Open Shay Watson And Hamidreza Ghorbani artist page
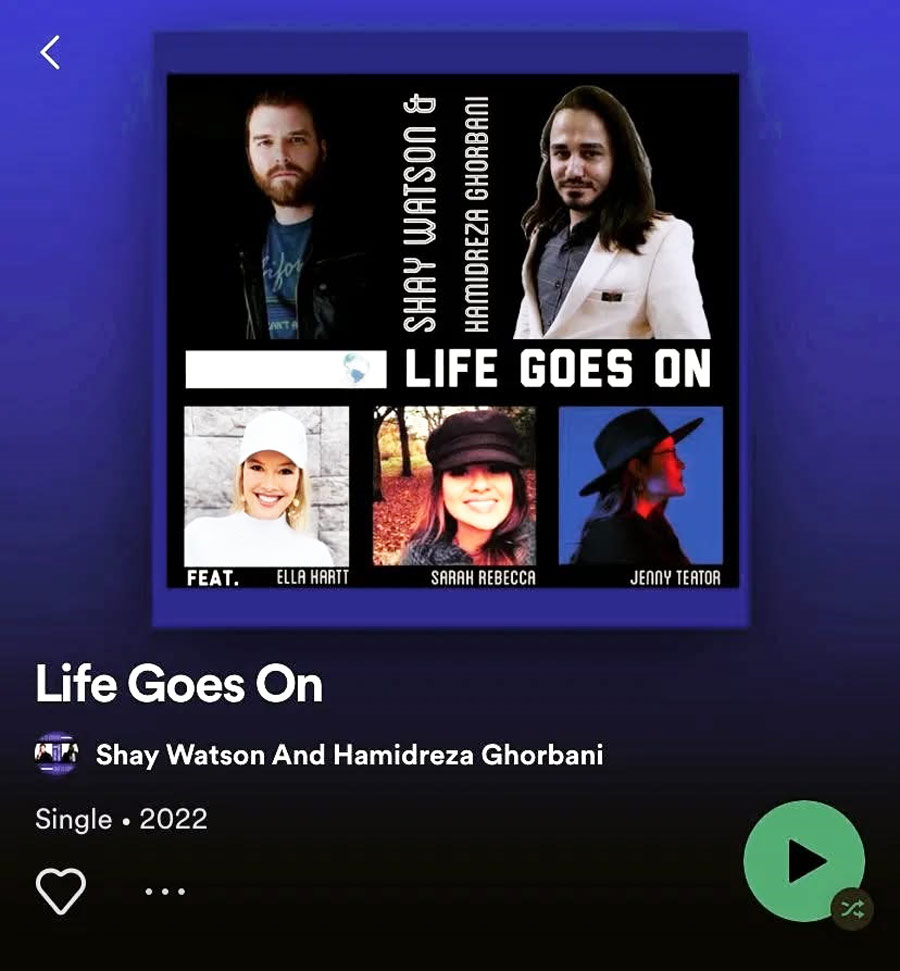 pyautogui.click(x=348, y=754)
